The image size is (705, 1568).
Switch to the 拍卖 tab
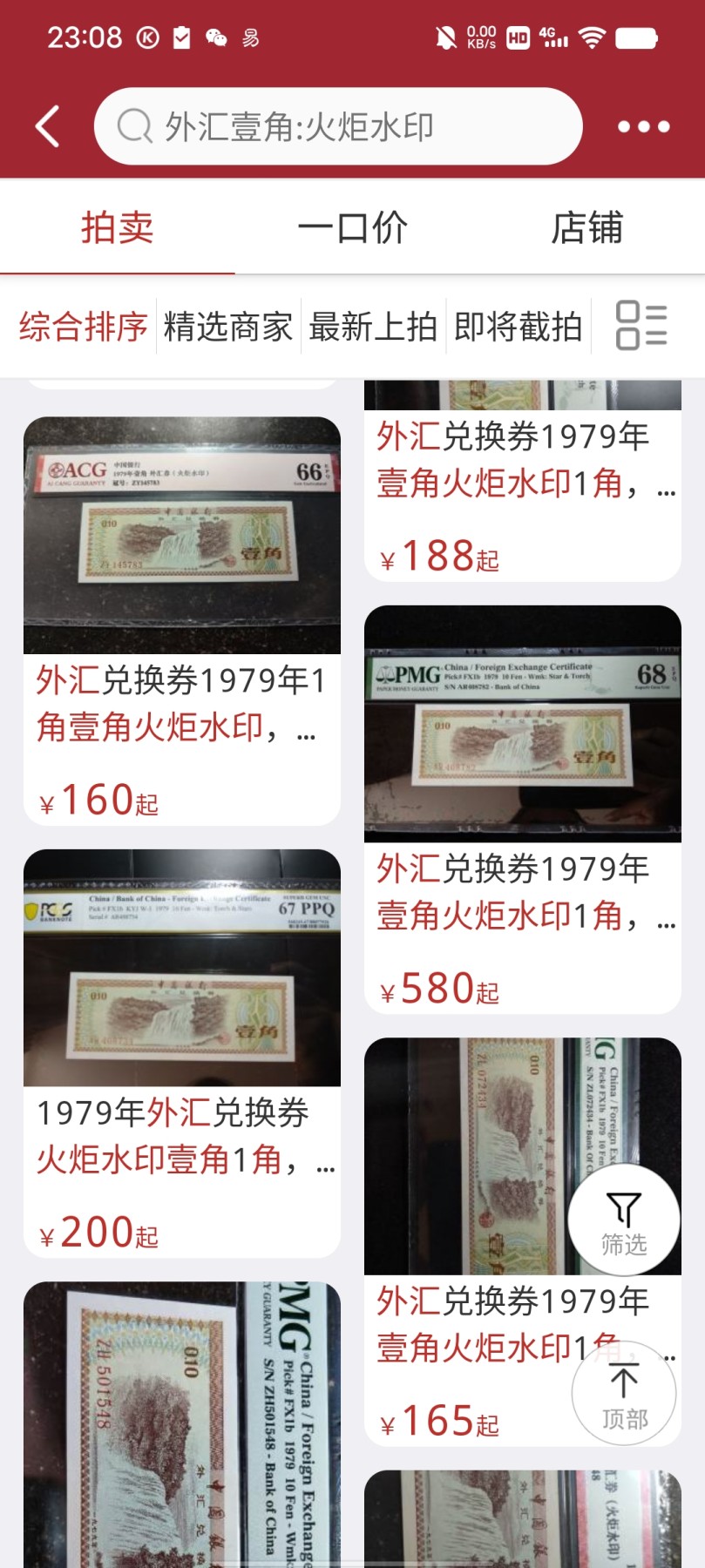pyautogui.click(x=117, y=228)
